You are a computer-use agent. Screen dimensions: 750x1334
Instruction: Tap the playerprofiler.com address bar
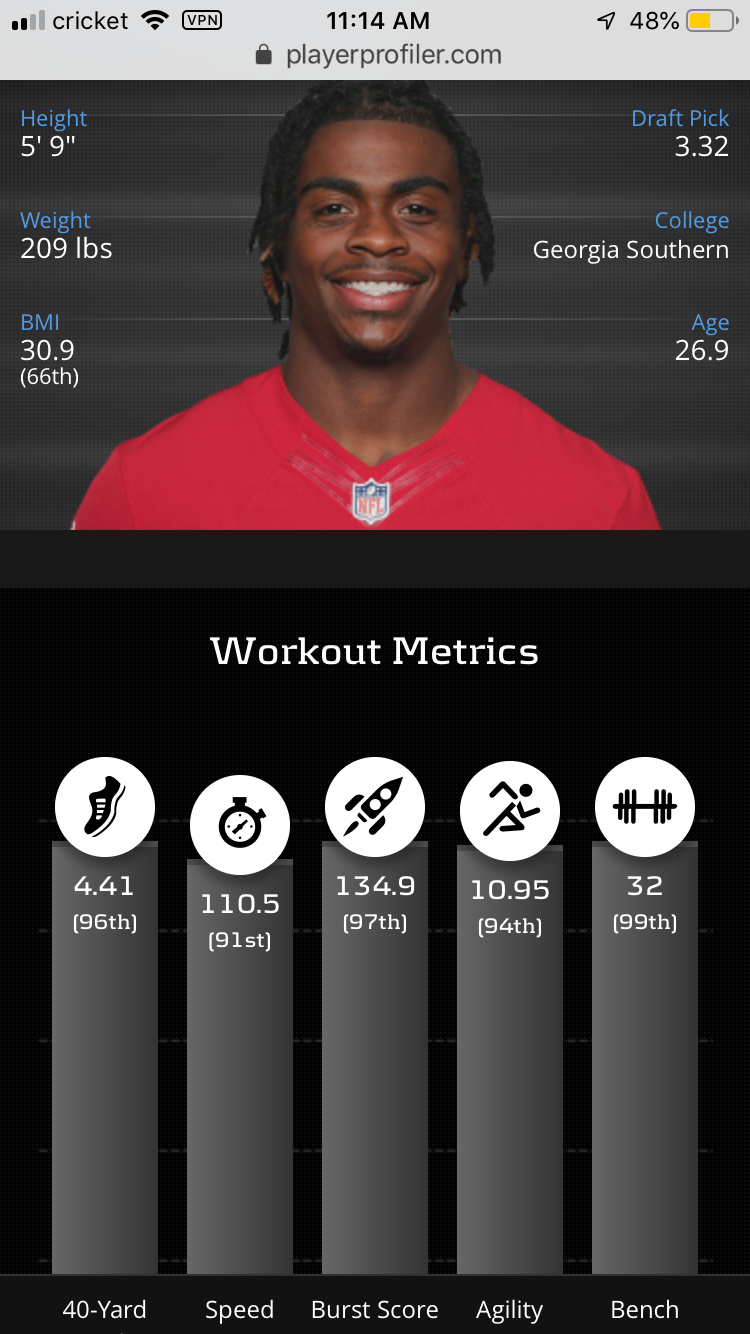click(378, 55)
